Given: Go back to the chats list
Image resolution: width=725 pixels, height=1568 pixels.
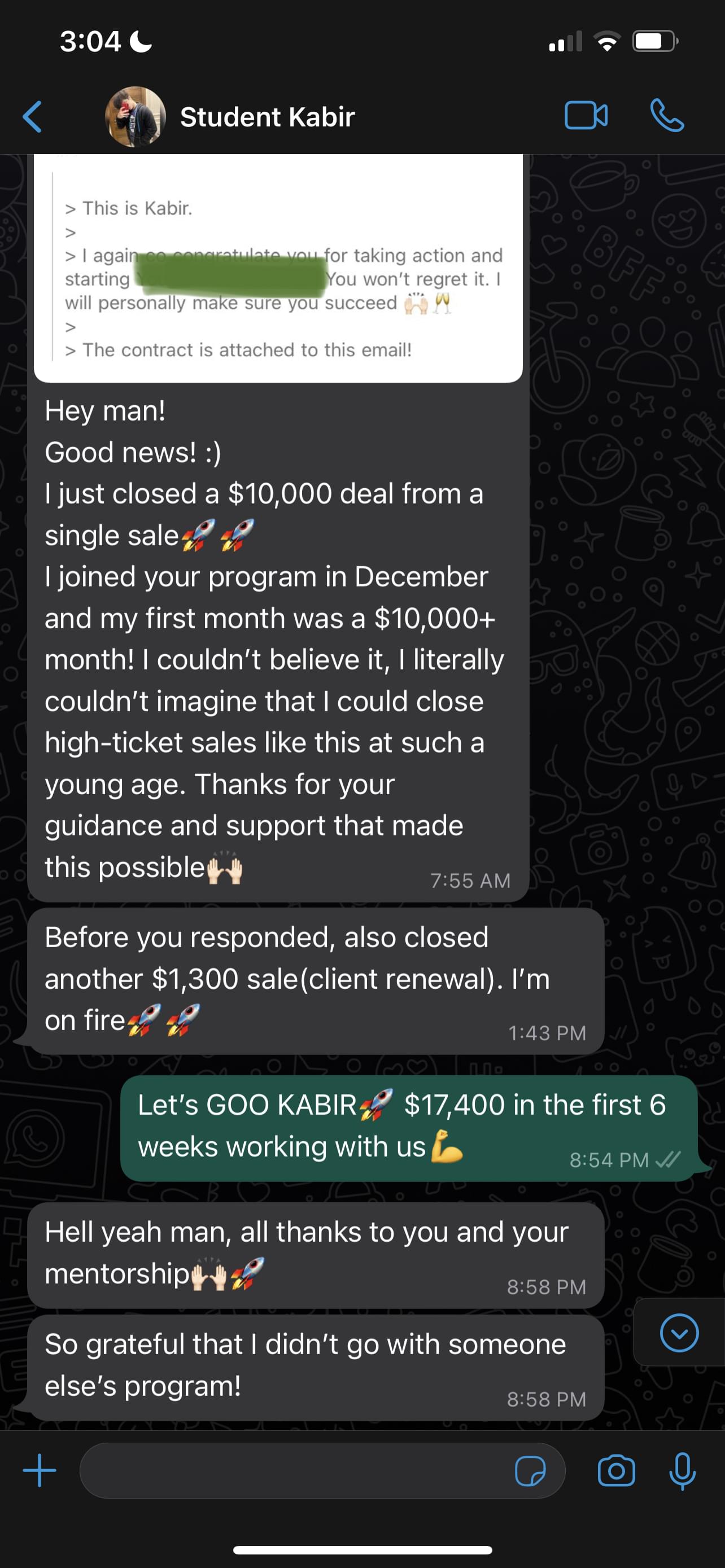Looking at the screenshot, I should 32,116.
